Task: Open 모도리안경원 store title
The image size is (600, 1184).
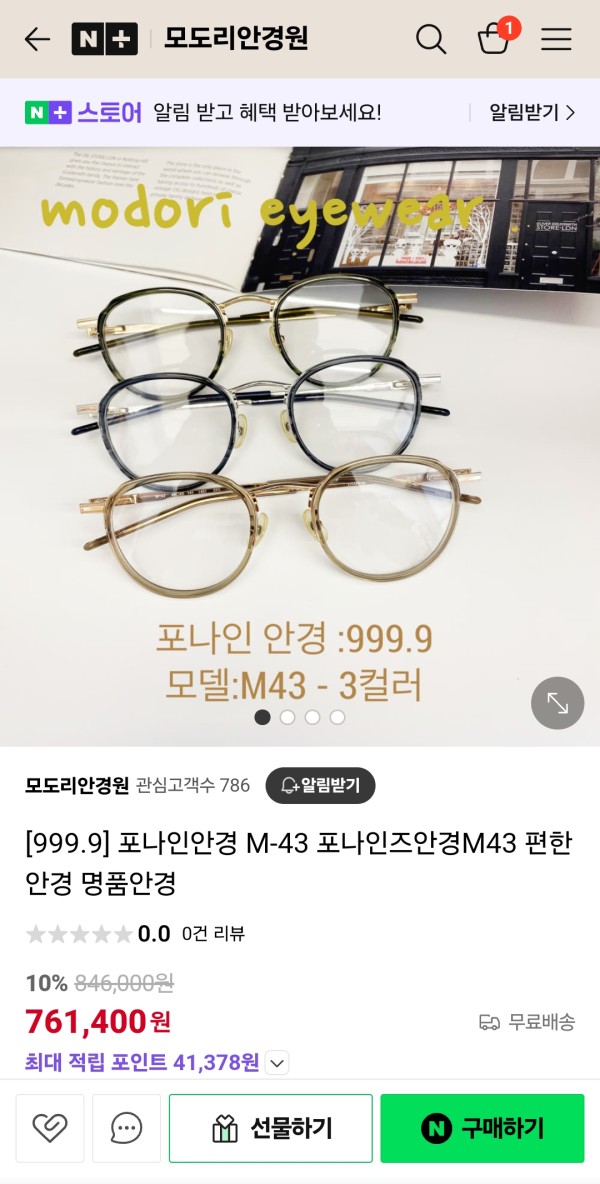Action: click(236, 39)
